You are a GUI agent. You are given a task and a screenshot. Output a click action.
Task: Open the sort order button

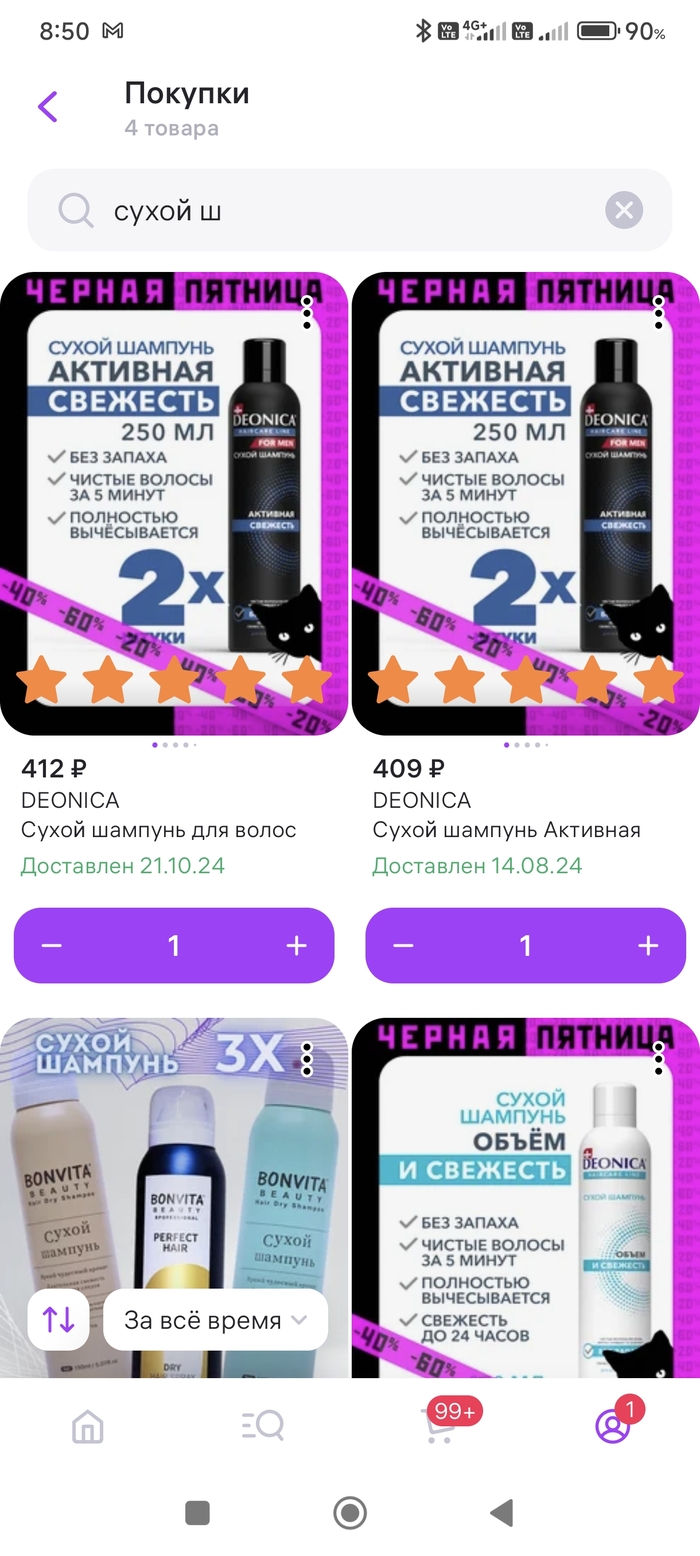(x=59, y=1320)
